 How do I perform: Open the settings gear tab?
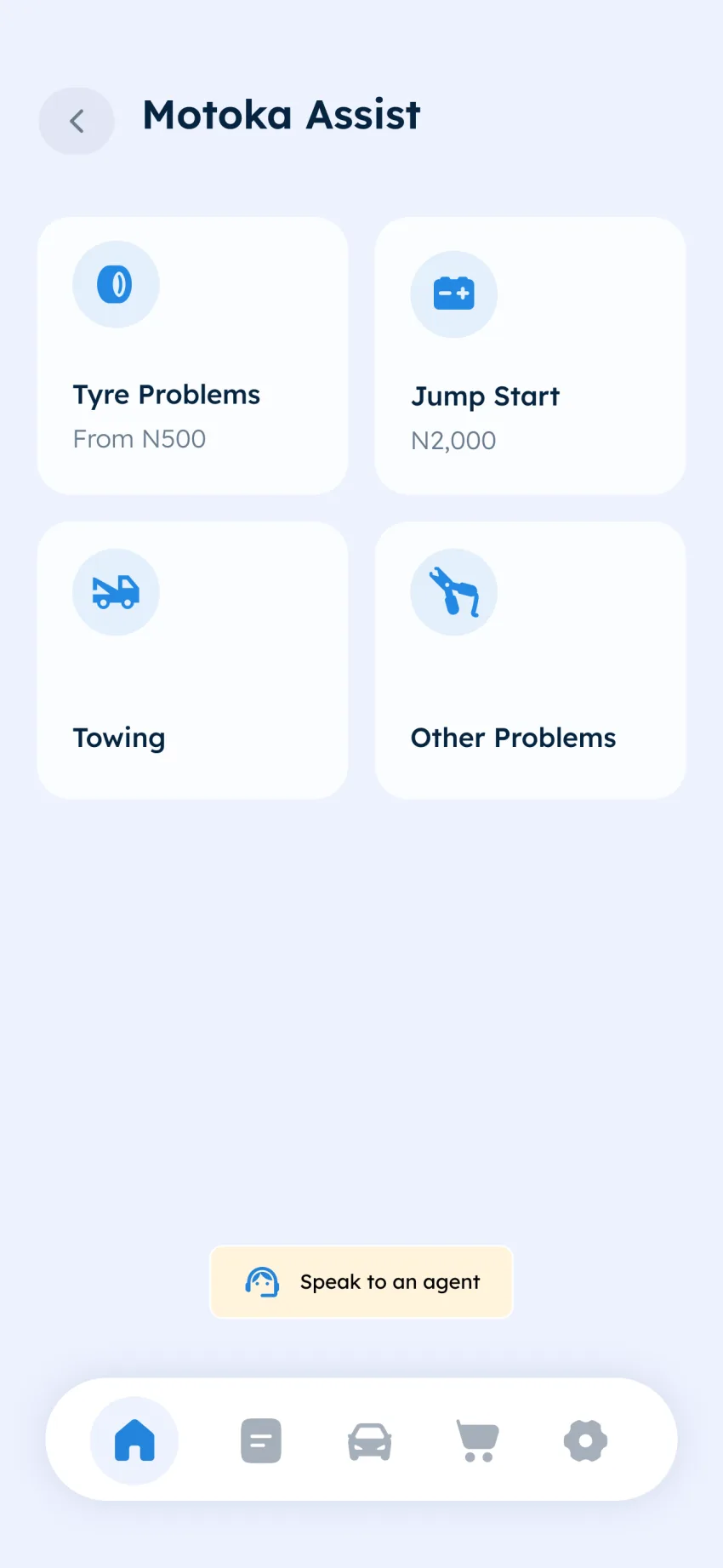pos(586,1440)
